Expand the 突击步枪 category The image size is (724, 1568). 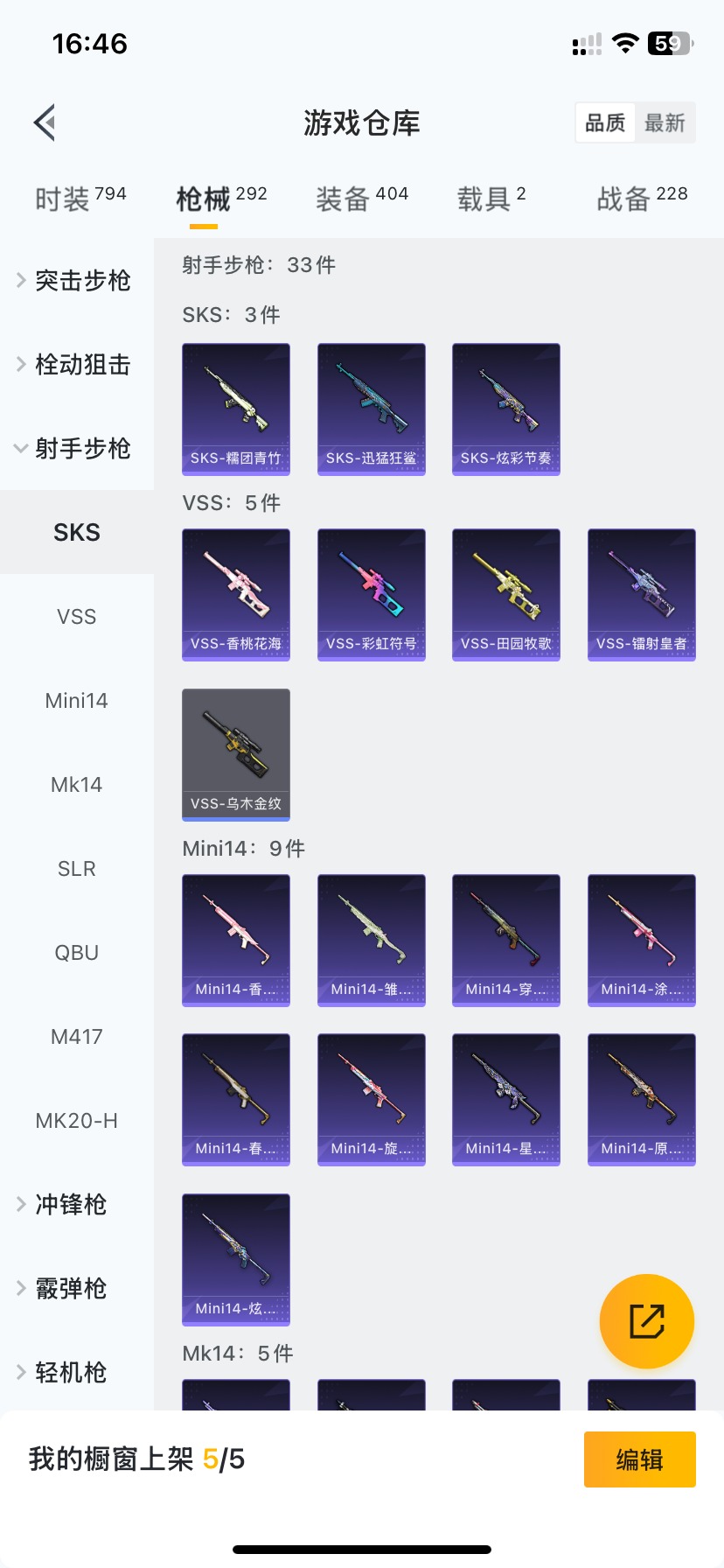[x=77, y=280]
